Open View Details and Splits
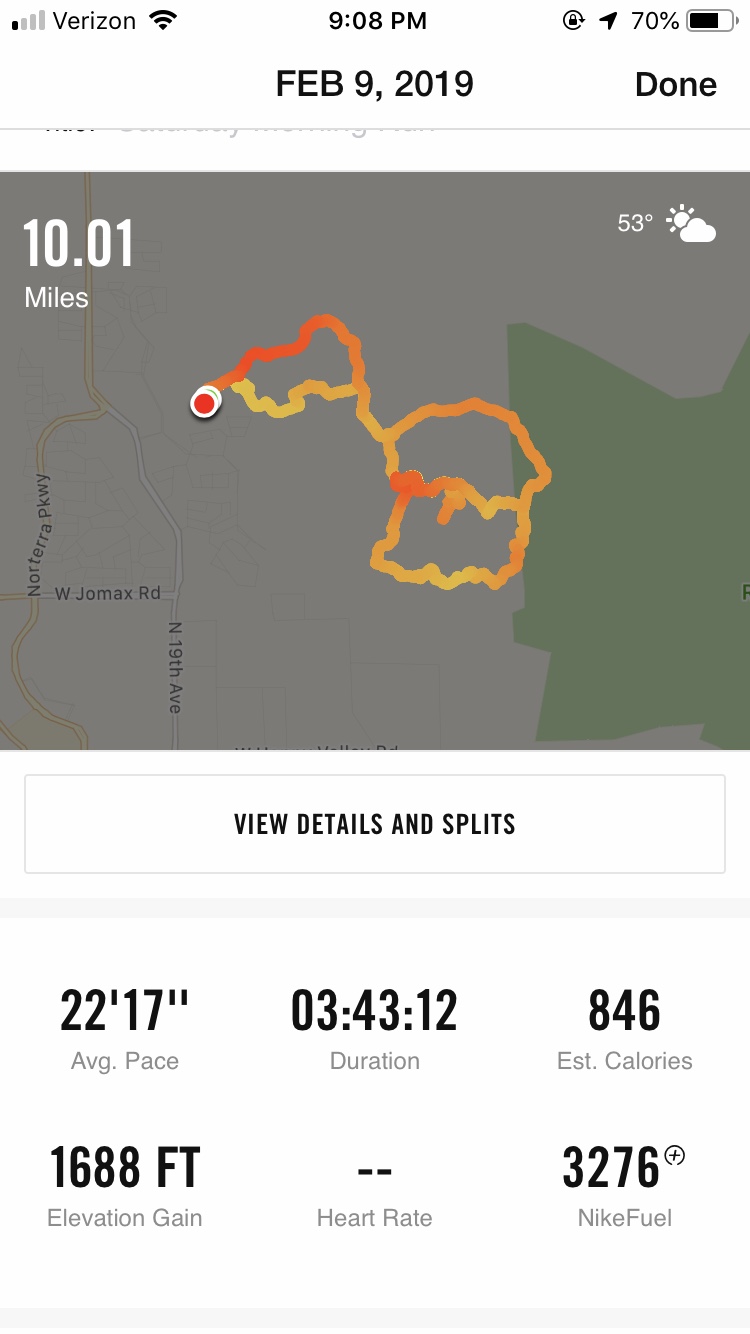This screenshot has width=750, height=1334. (x=375, y=824)
